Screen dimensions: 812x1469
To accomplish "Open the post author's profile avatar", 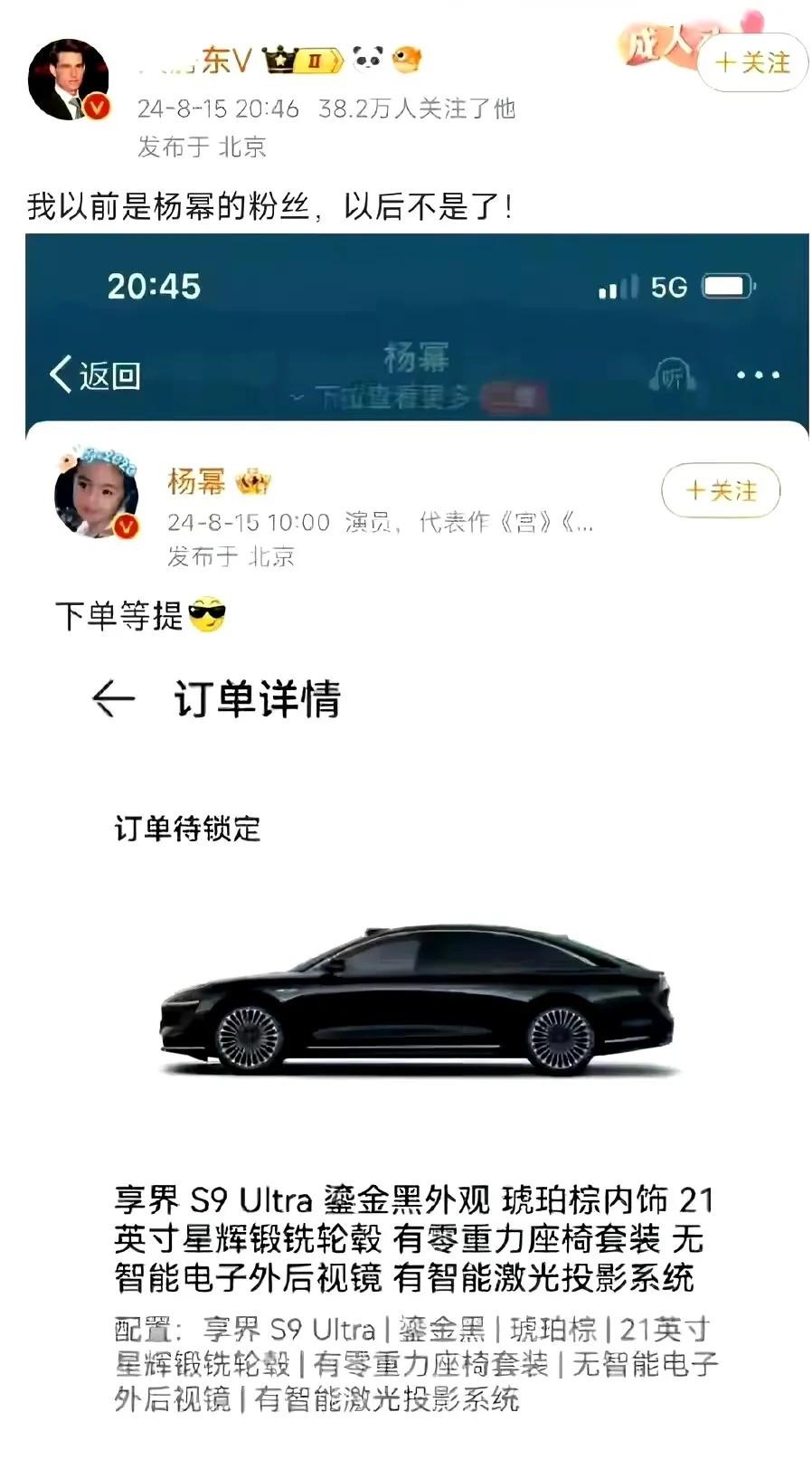I will (68, 80).
